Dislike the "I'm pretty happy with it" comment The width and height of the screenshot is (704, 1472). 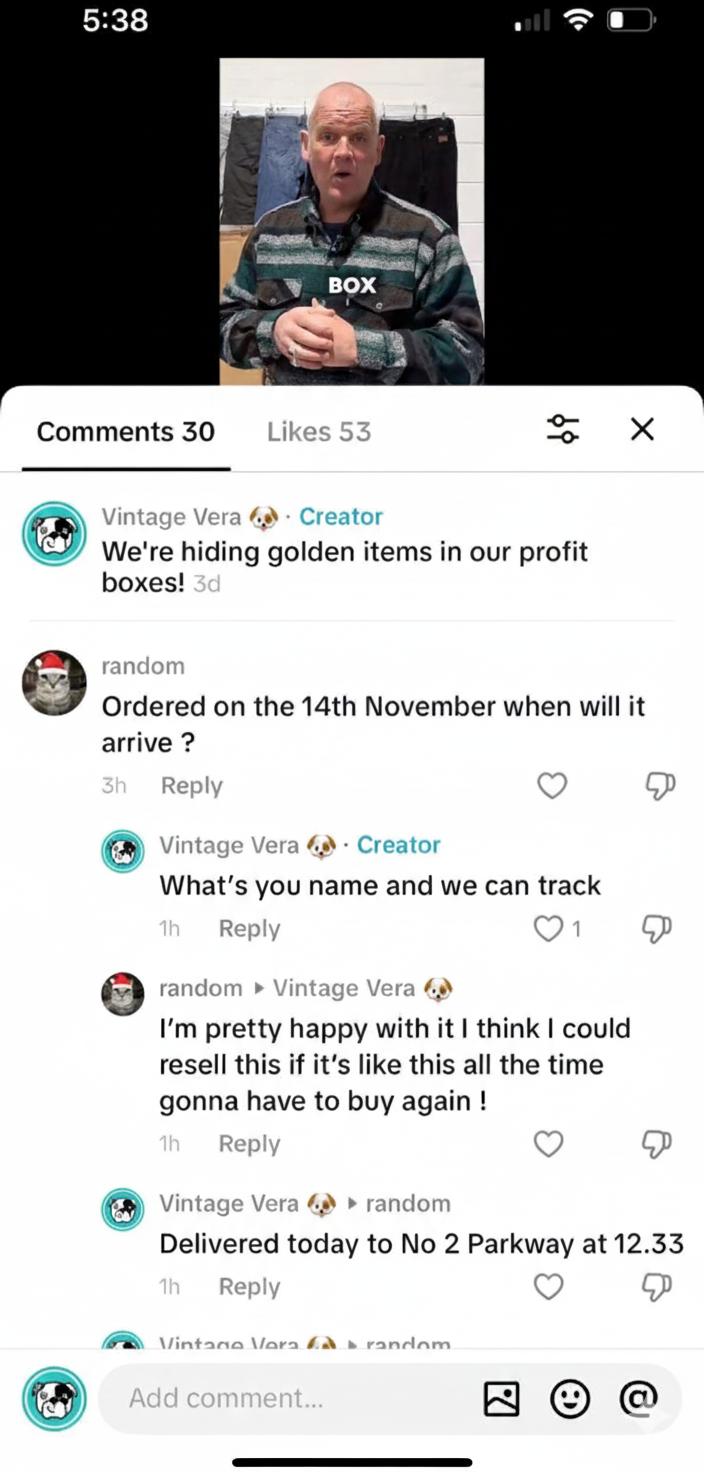coord(656,1144)
